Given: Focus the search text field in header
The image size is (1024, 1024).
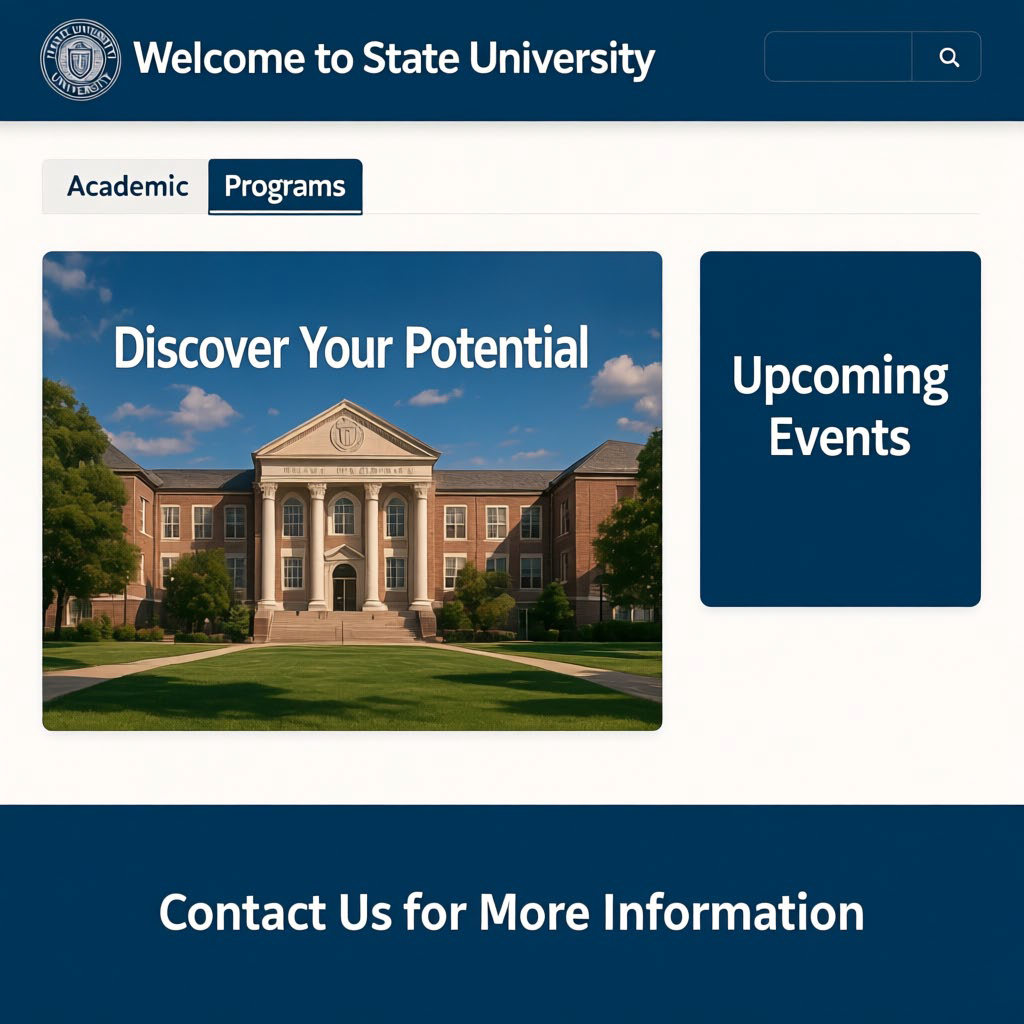Looking at the screenshot, I should [x=838, y=57].
